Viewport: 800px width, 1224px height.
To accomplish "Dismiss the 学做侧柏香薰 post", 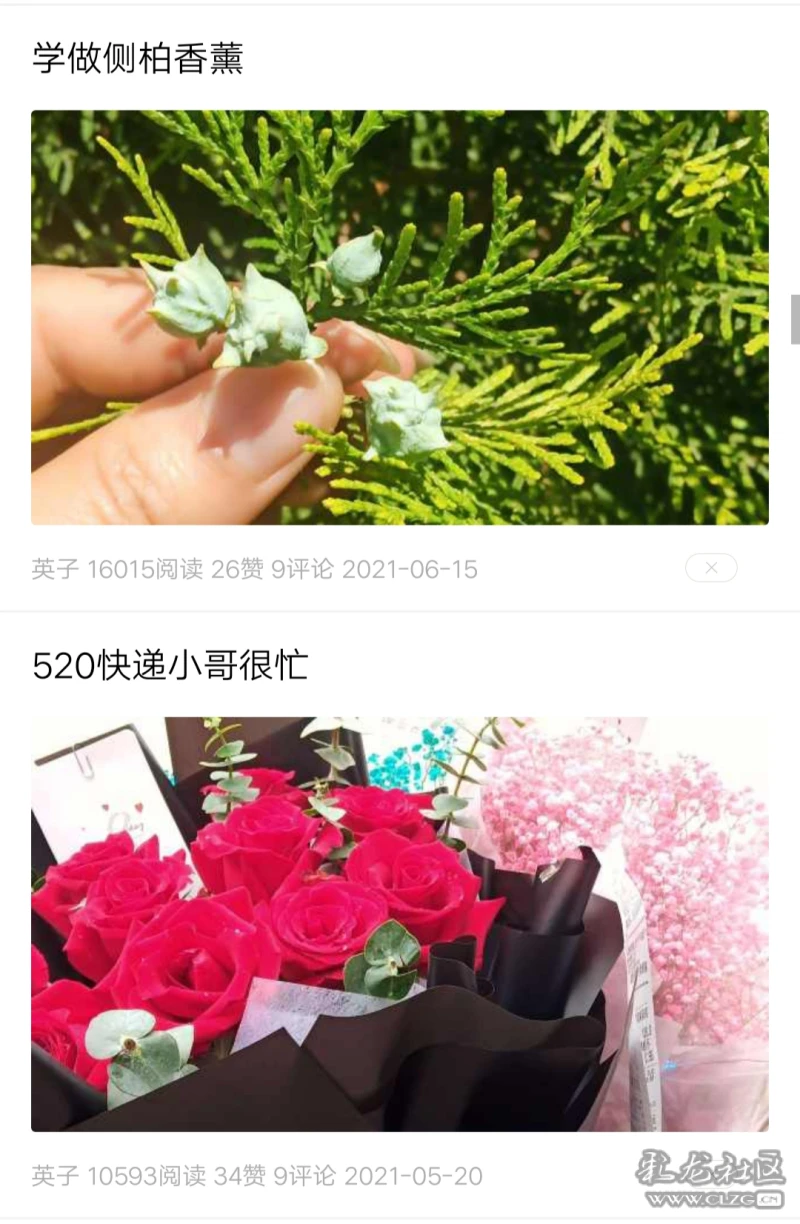I will click(x=711, y=568).
